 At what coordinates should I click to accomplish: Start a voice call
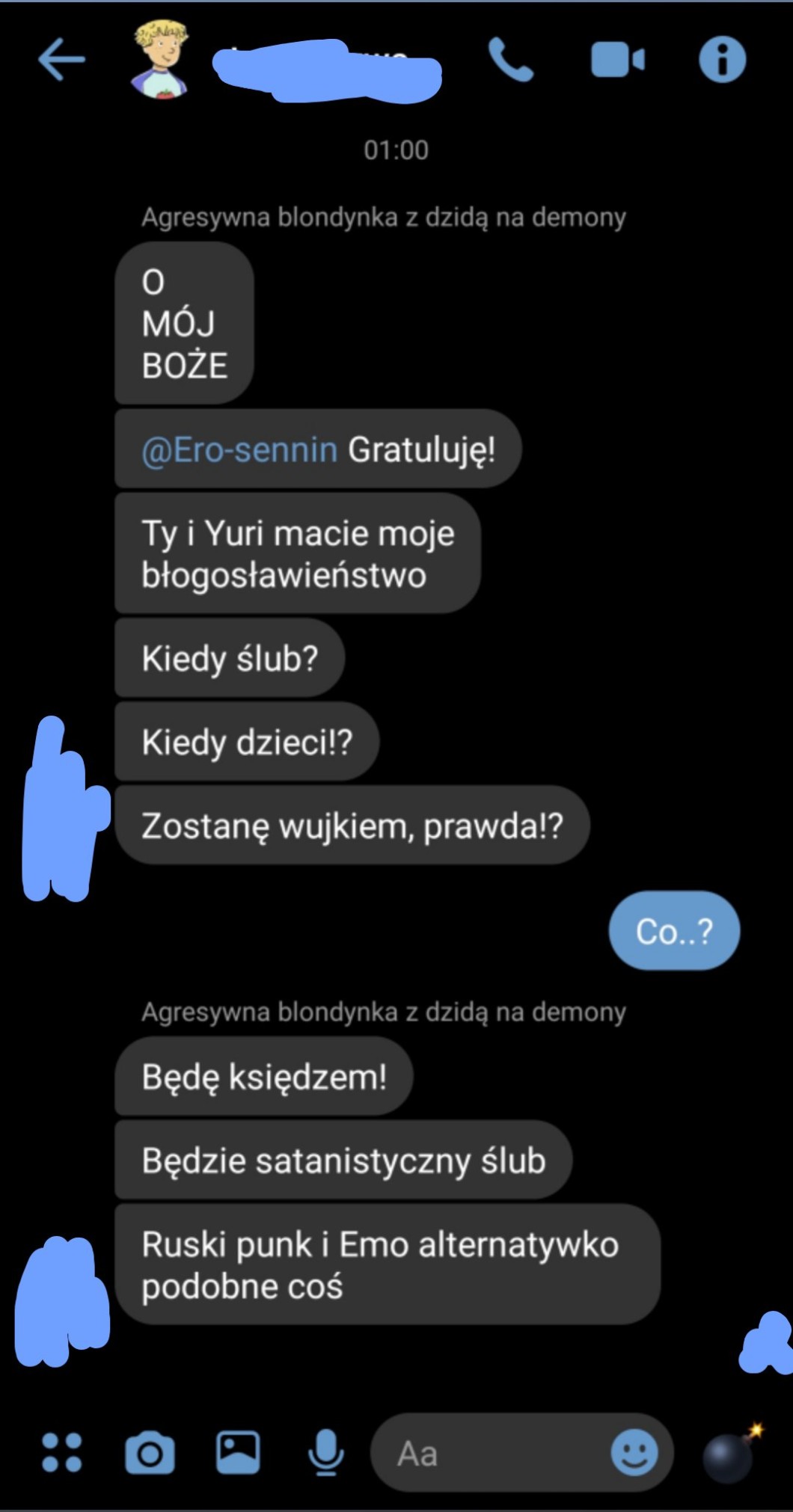(x=511, y=60)
